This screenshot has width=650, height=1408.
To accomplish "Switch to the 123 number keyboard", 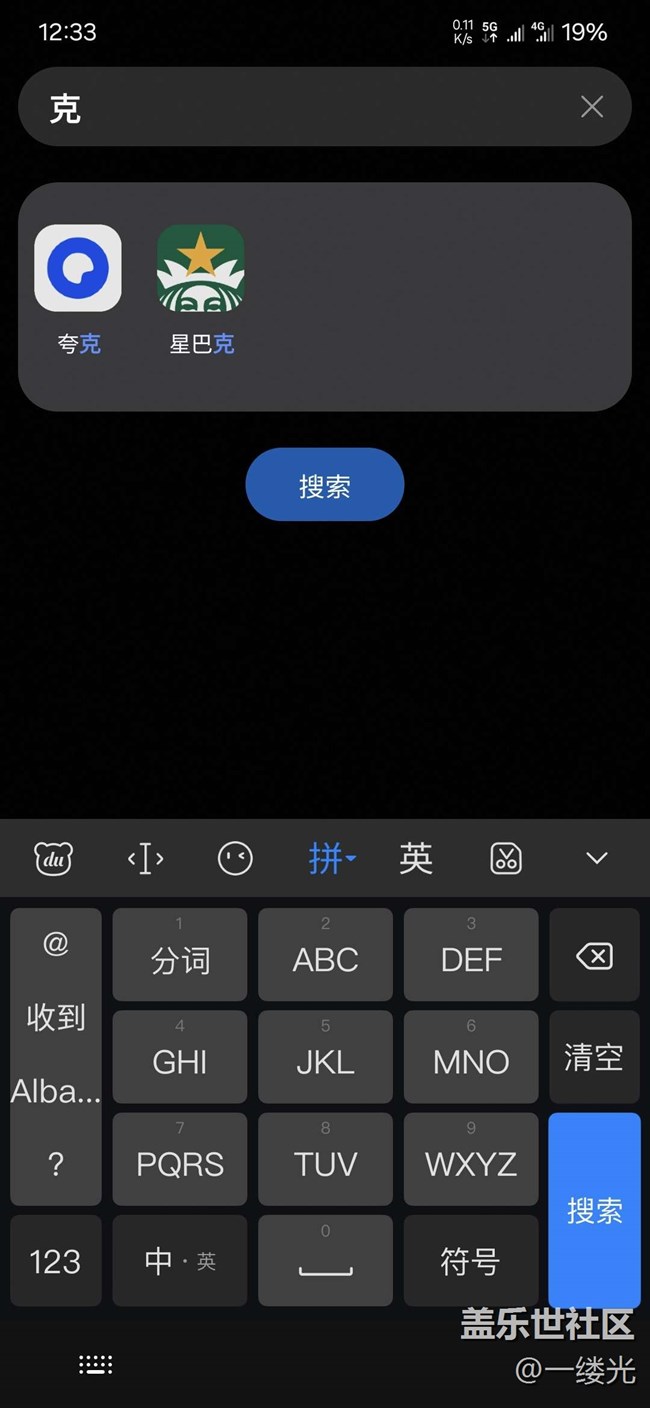I will tap(55, 1261).
